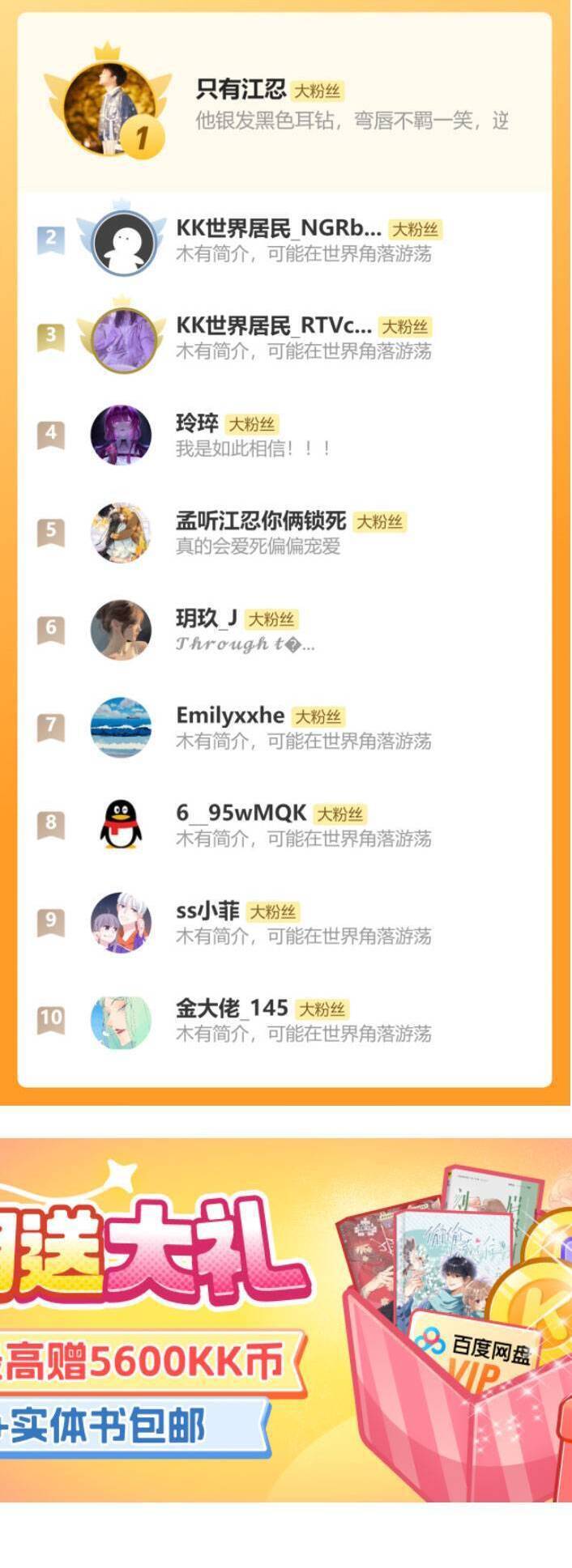
Task: Open top fan 只有江忍's profile
Action: pos(241,89)
